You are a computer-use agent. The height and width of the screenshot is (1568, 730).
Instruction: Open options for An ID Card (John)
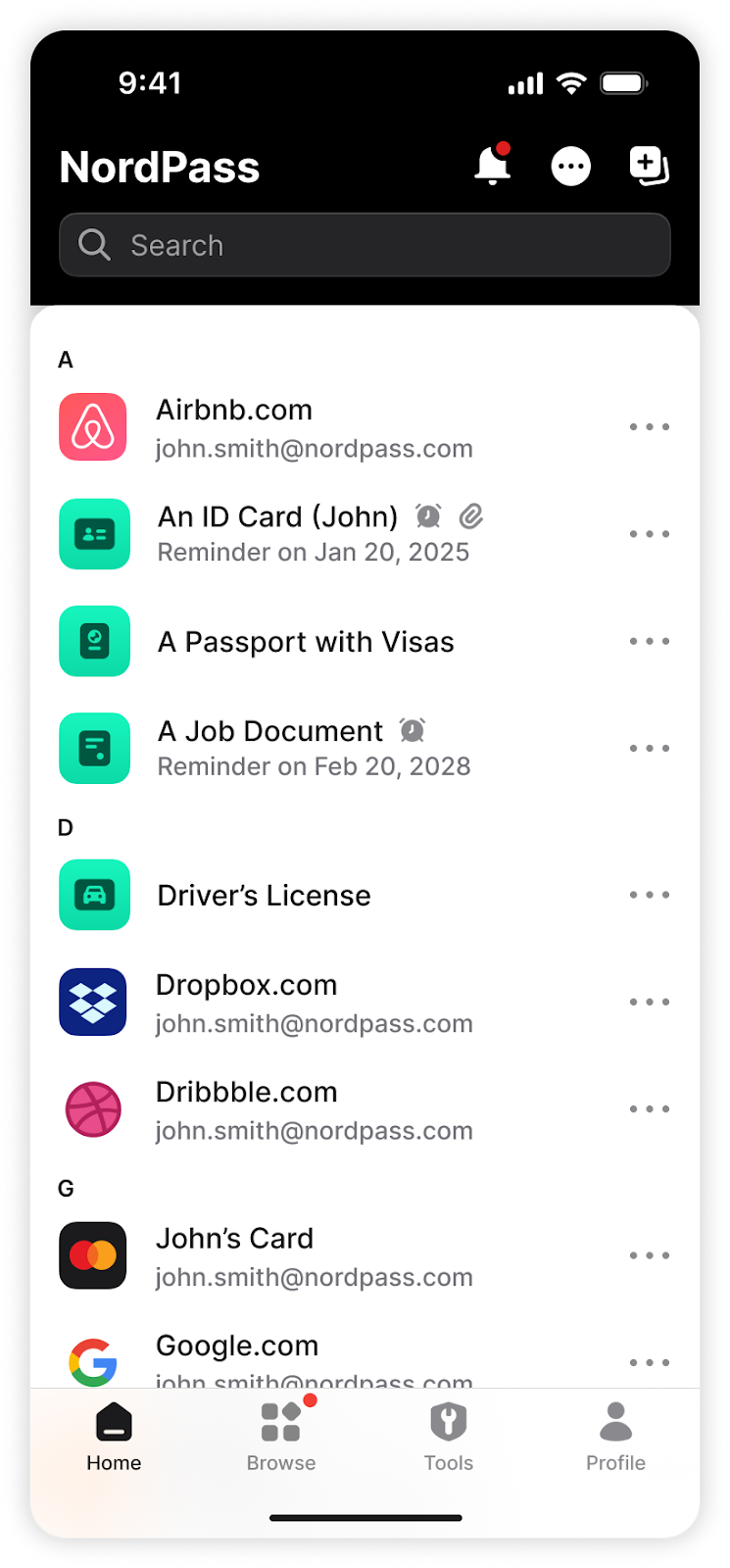tap(650, 534)
